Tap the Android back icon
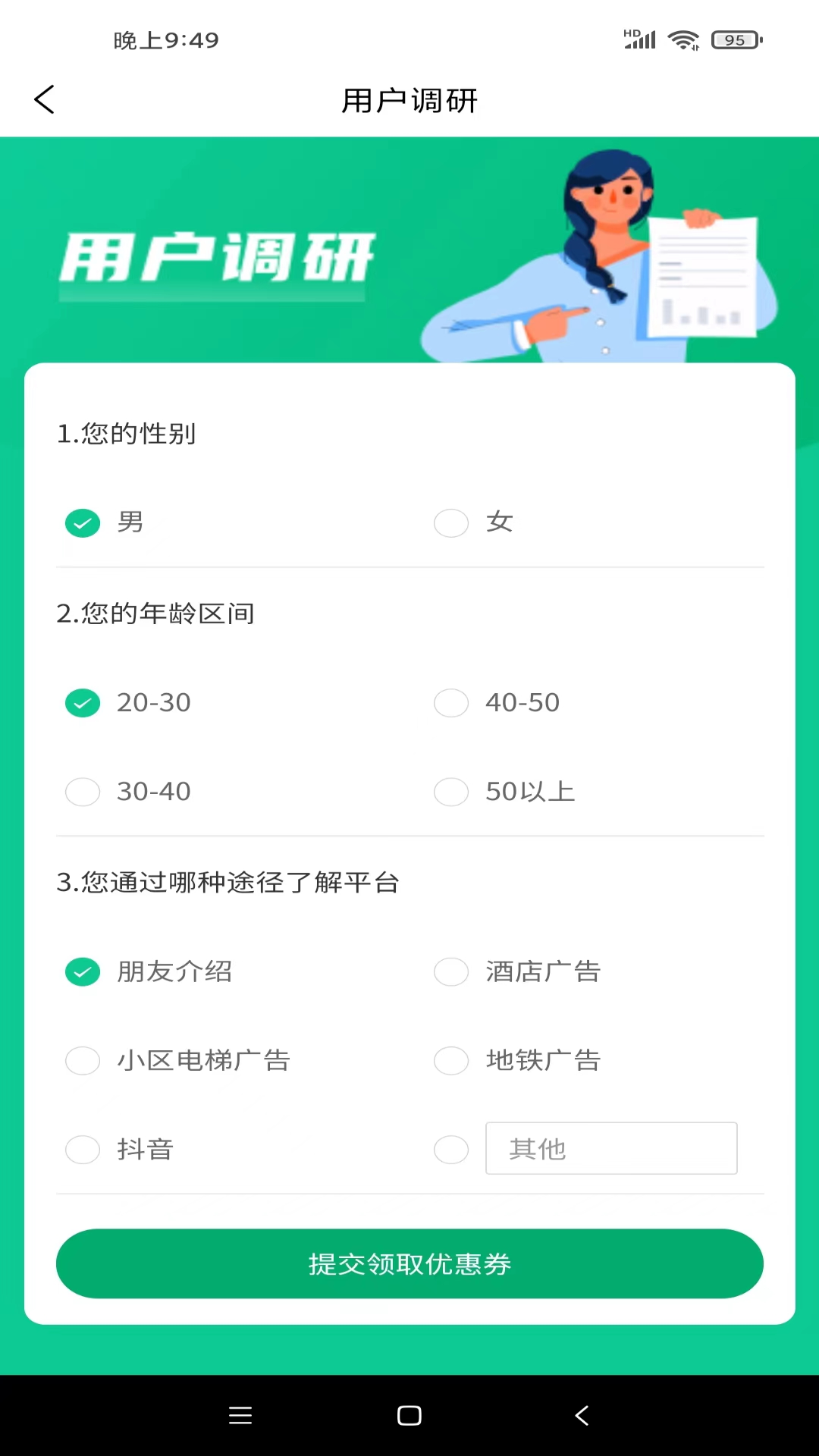This screenshot has width=819, height=1456. [x=581, y=1415]
